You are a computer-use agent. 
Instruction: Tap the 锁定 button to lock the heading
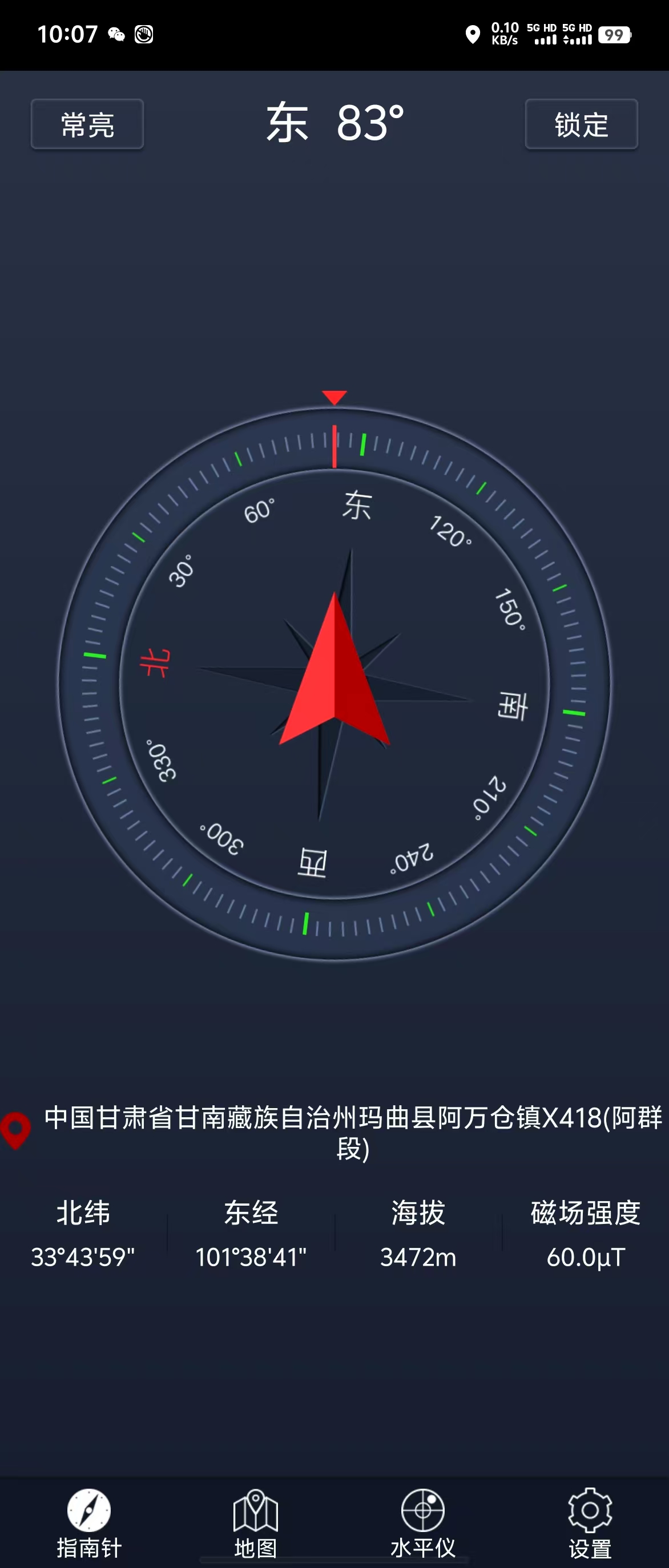(581, 124)
